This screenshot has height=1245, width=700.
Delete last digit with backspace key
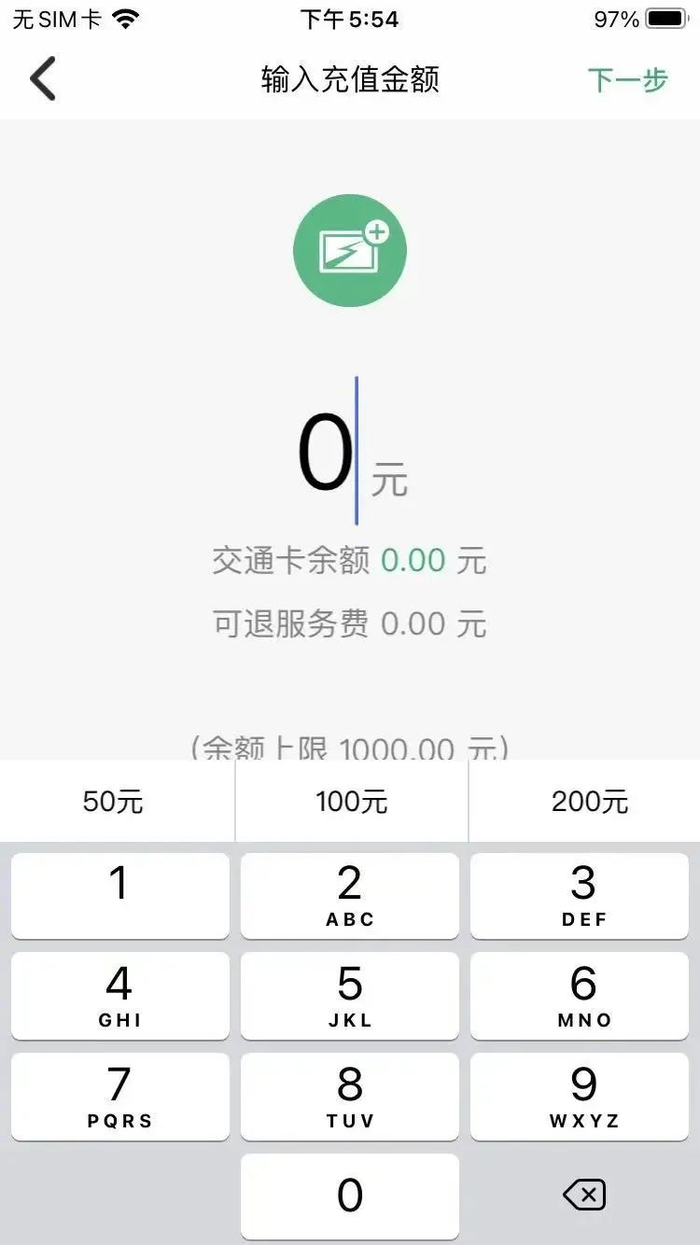click(583, 1195)
